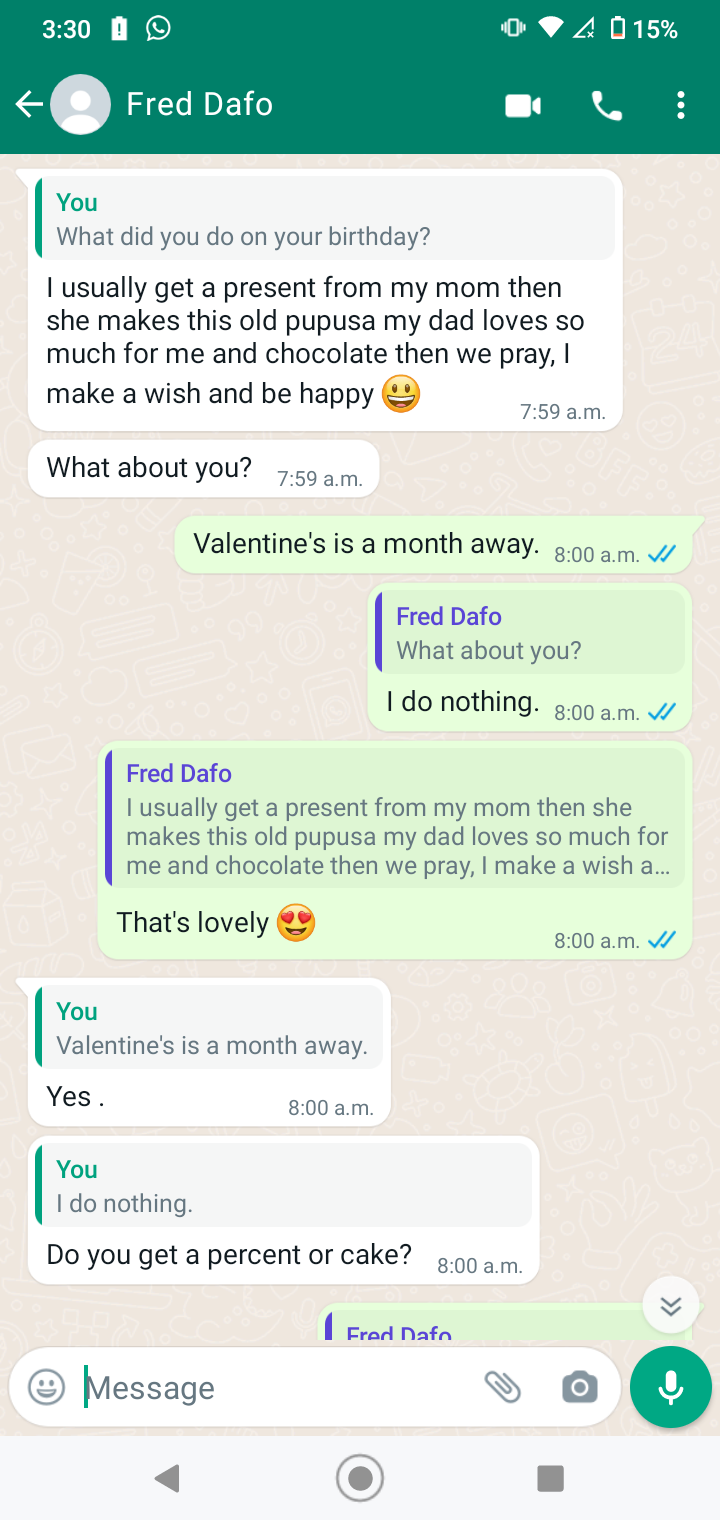Tap the microphone voice message button
The width and height of the screenshot is (720, 1520).
pyautogui.click(x=671, y=1387)
